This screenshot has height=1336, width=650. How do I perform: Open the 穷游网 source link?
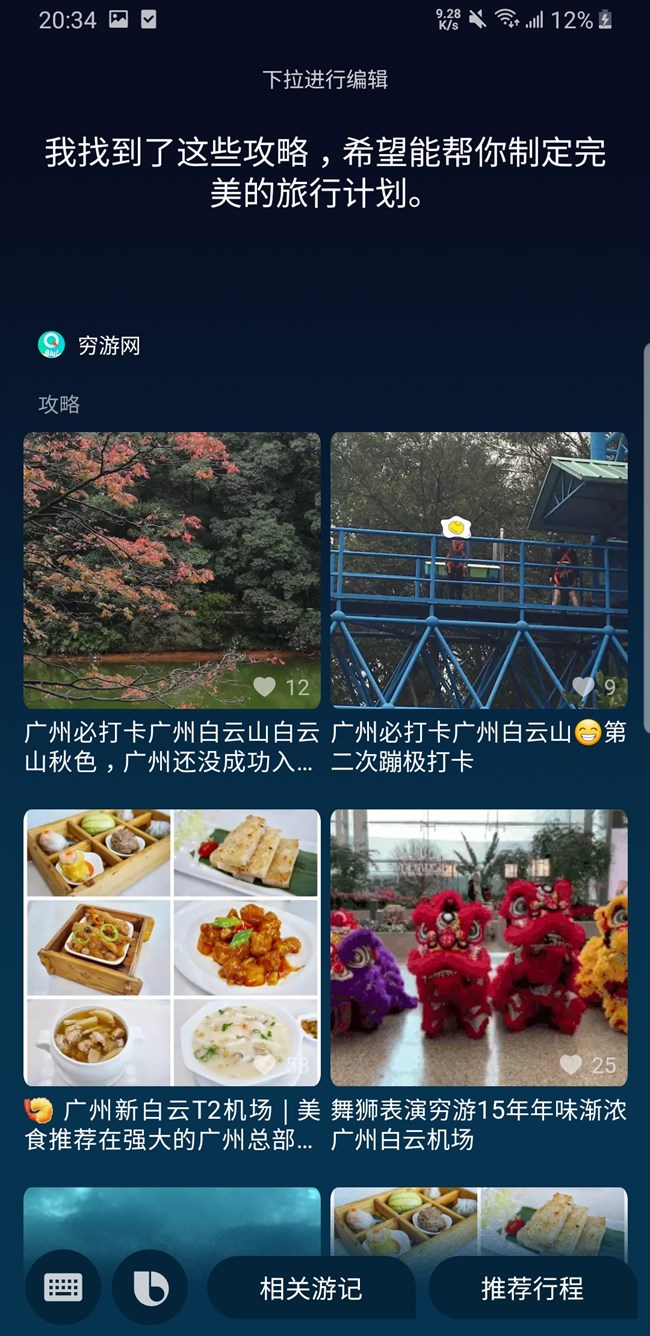click(89, 346)
